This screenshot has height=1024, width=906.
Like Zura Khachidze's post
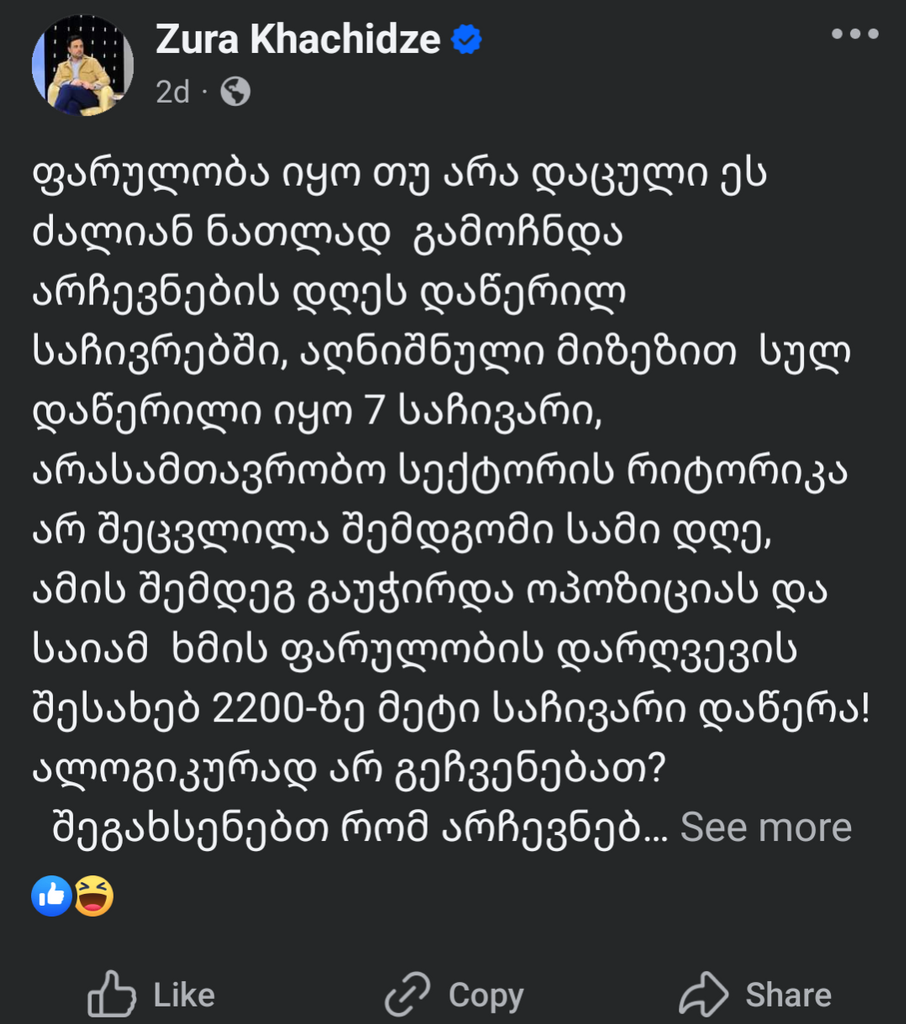click(152, 994)
